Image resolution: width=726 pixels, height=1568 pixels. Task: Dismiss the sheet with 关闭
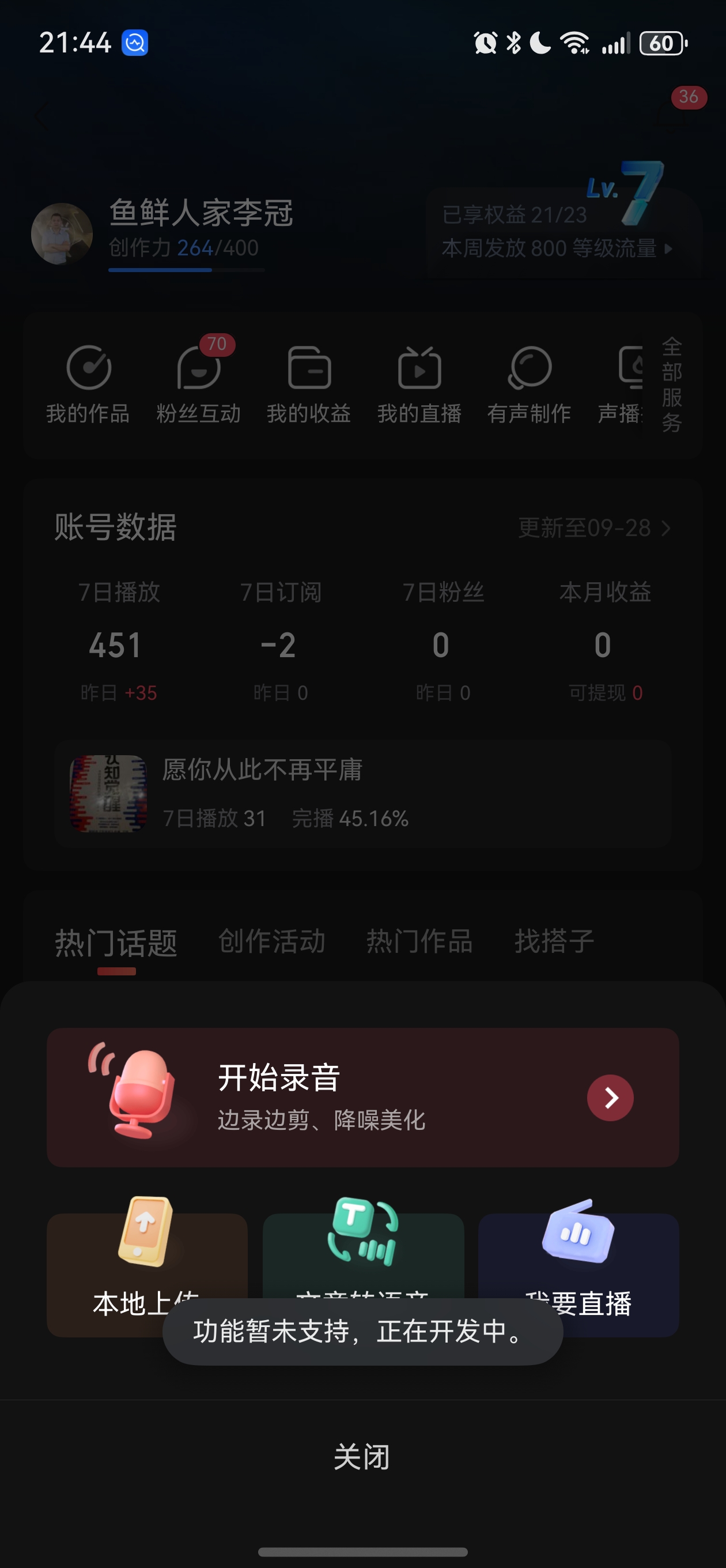pos(362,1457)
